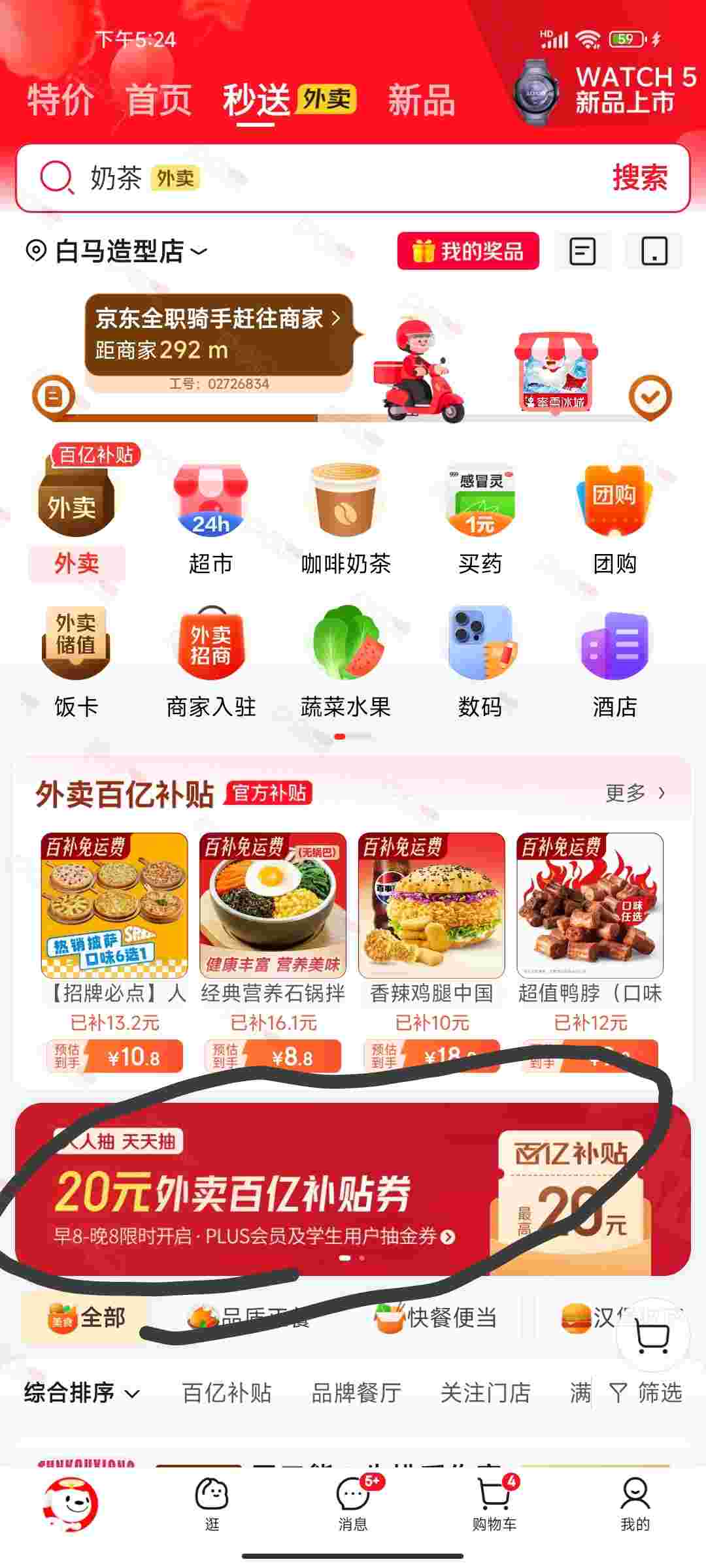706x1568 pixels.
Task: Tap the red 搜索 button
Action: pos(639,178)
